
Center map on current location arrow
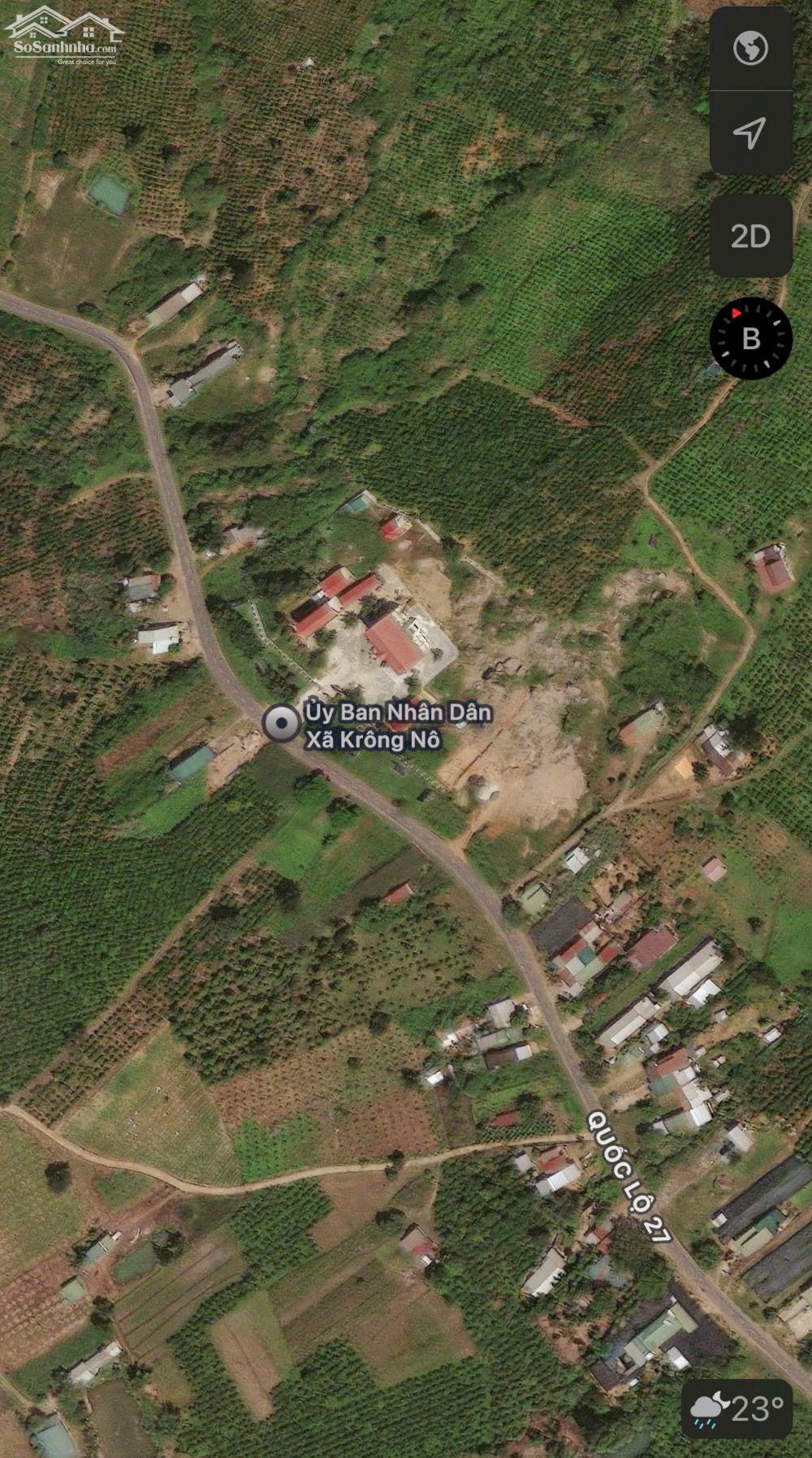click(x=750, y=133)
